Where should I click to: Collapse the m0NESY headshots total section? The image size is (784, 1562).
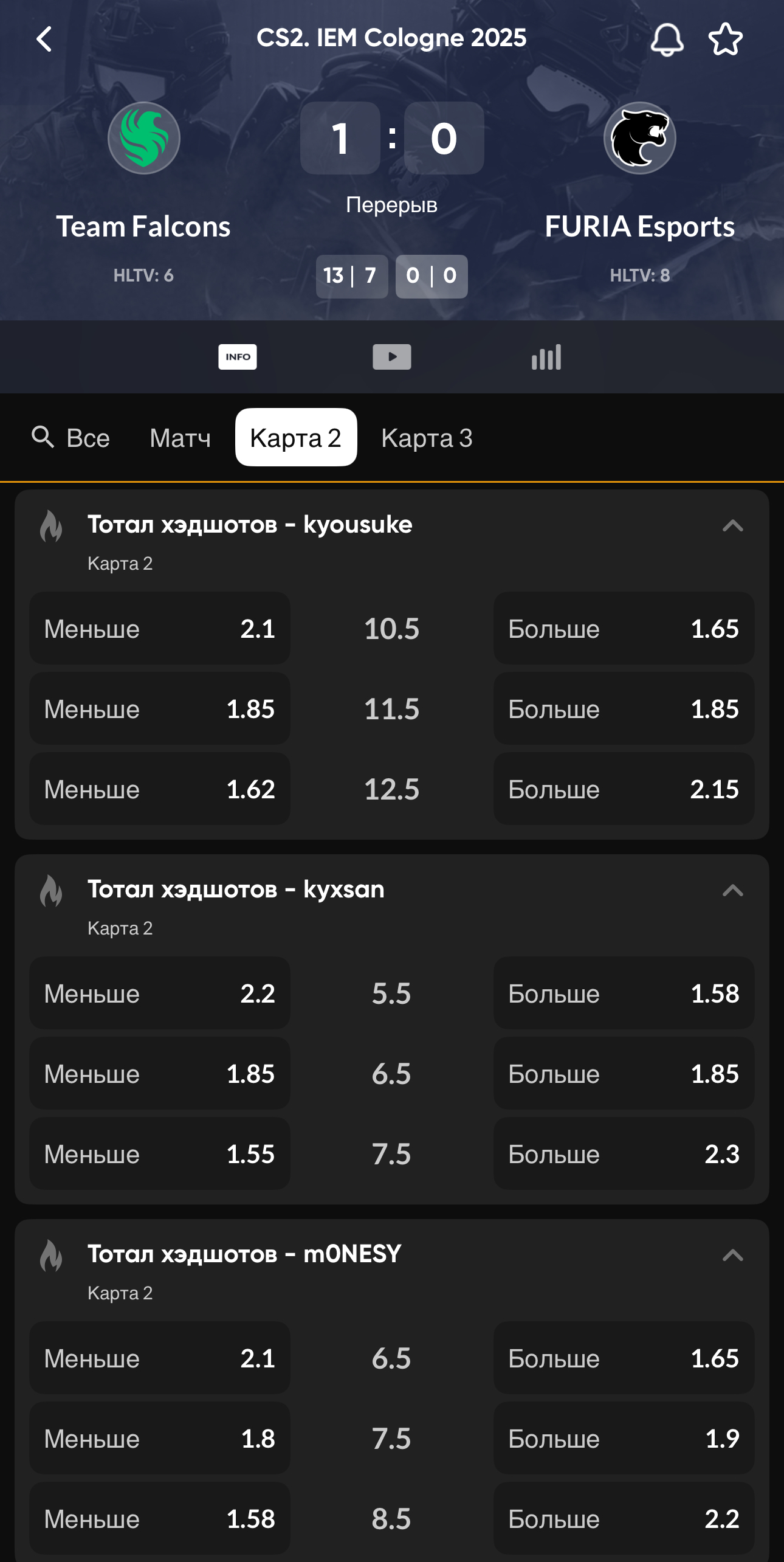pos(733,1256)
